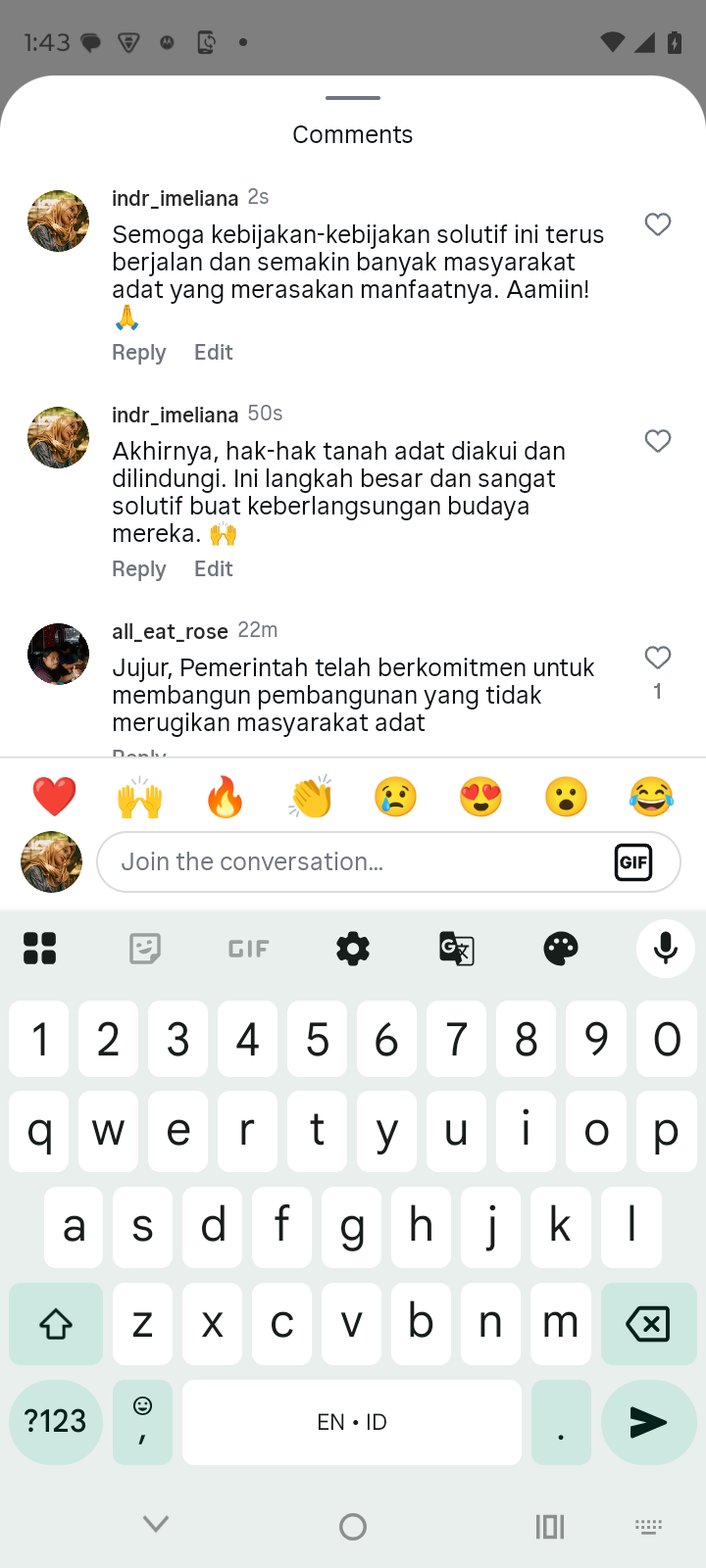Open keyboard settings gear
This screenshot has height=1568, width=706.
[353, 949]
